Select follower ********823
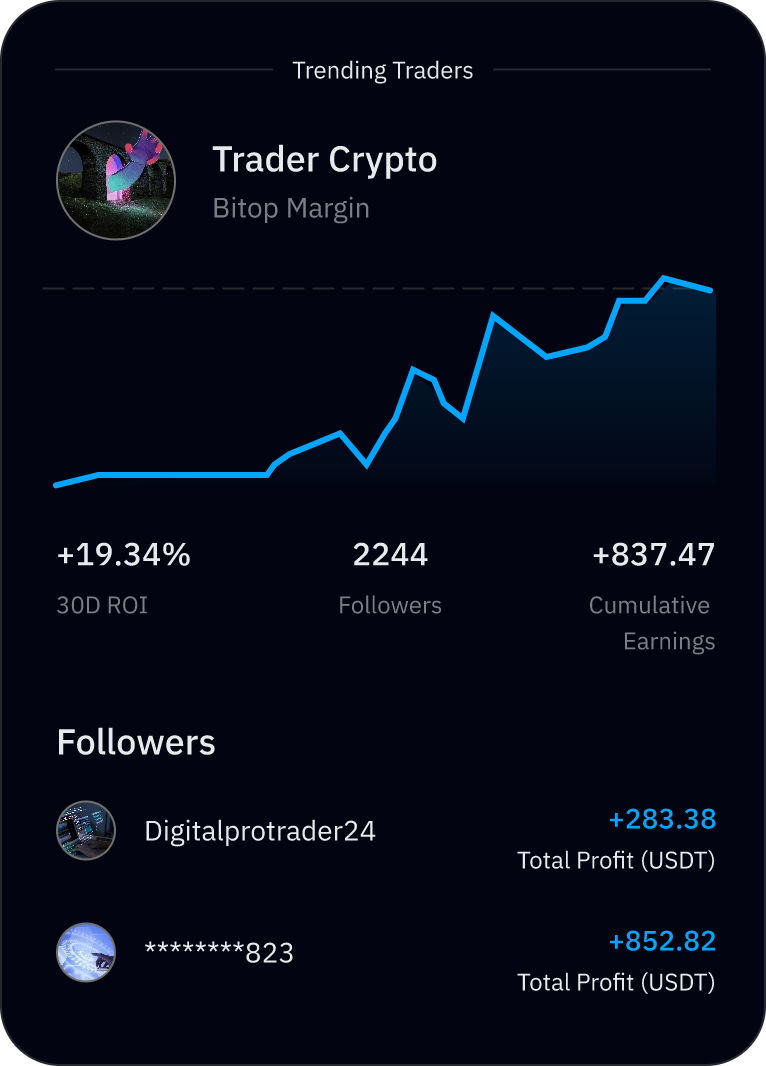This screenshot has height=1066, width=766. point(218,953)
